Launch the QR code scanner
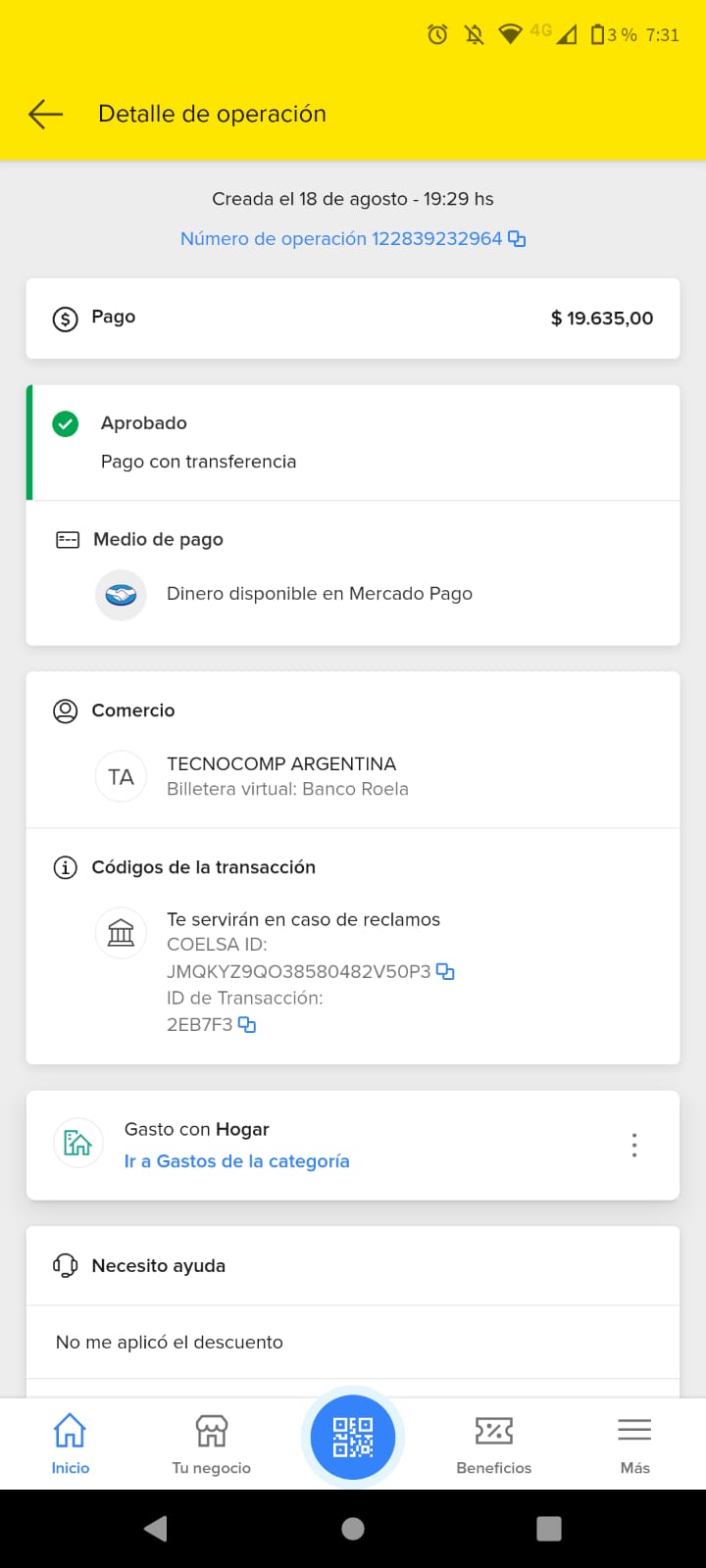Image resolution: width=706 pixels, height=1568 pixels. [x=353, y=1437]
